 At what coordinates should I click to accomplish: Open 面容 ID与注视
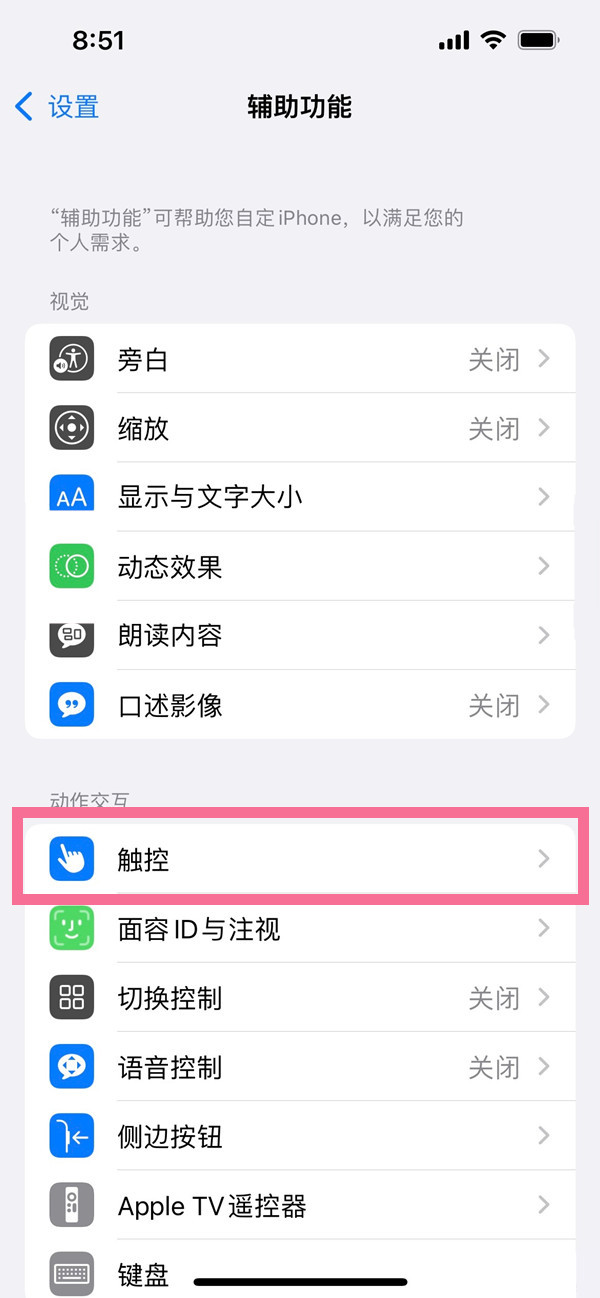300,929
